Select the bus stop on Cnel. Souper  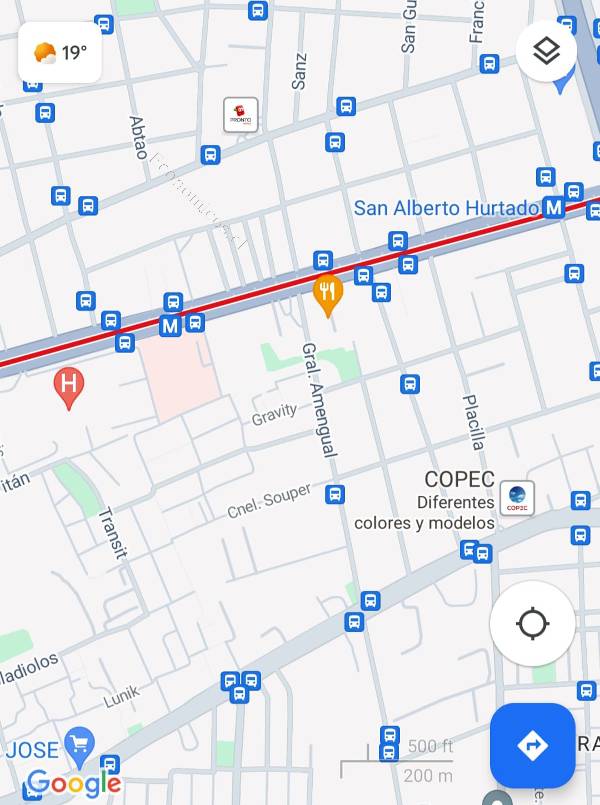click(x=335, y=494)
